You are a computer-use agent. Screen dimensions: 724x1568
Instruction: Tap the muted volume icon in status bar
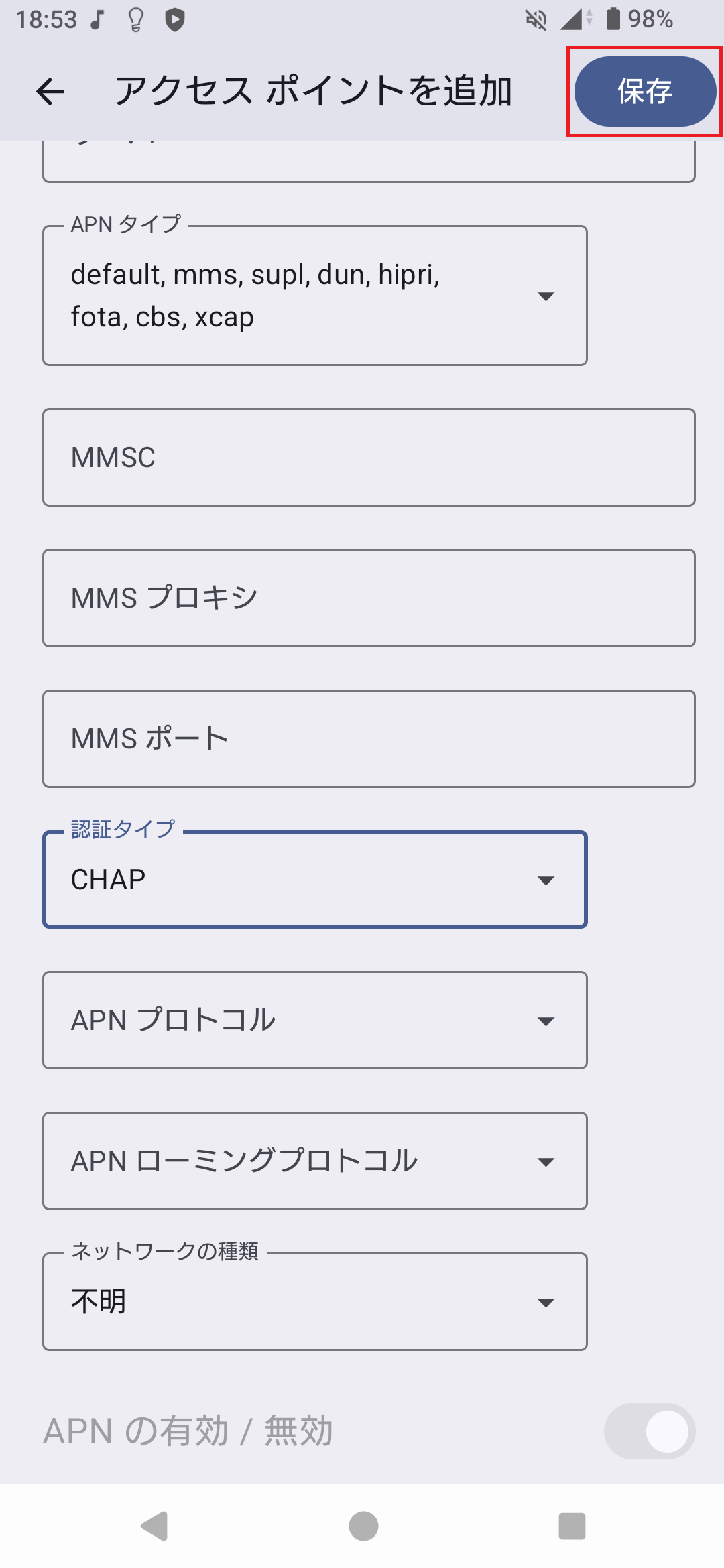coord(534,20)
